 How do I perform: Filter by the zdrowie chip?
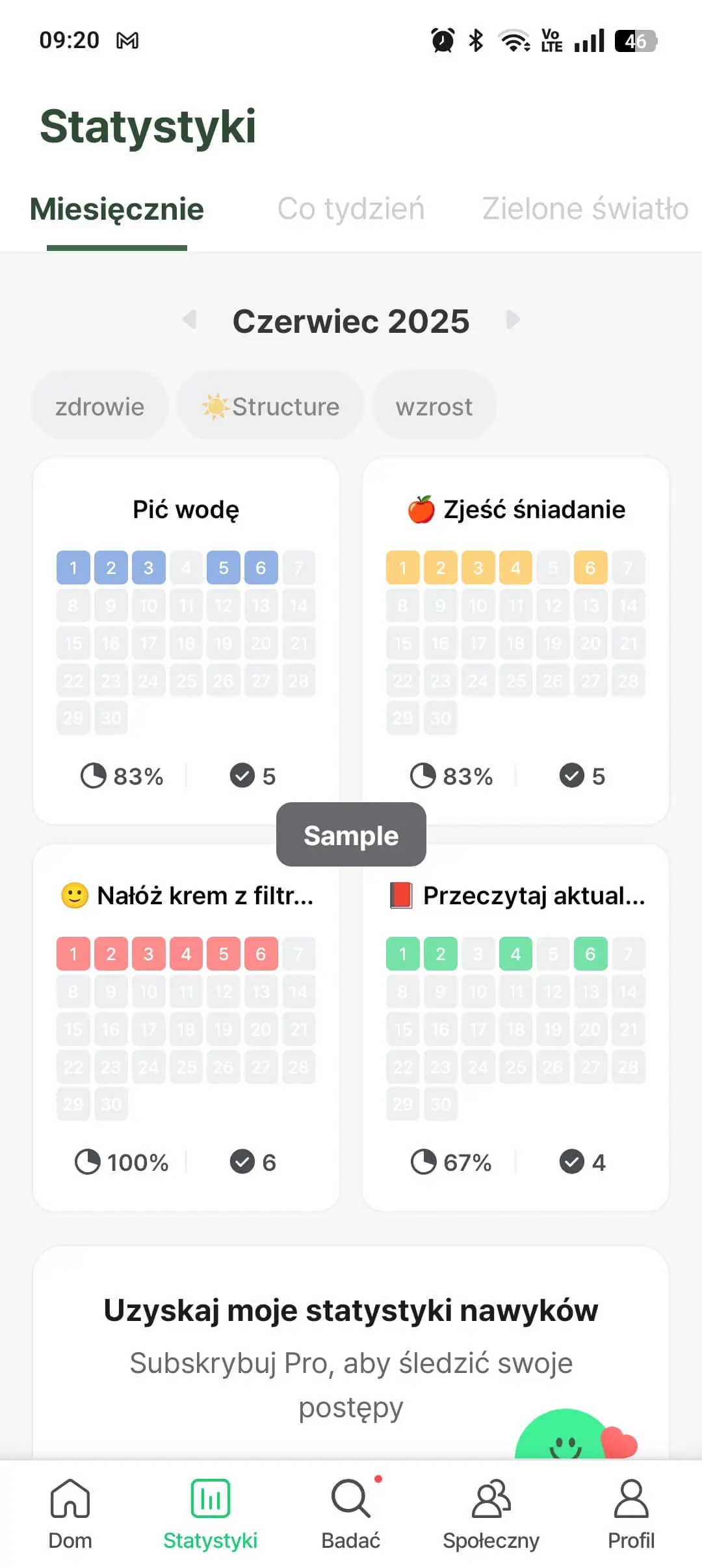click(x=99, y=407)
